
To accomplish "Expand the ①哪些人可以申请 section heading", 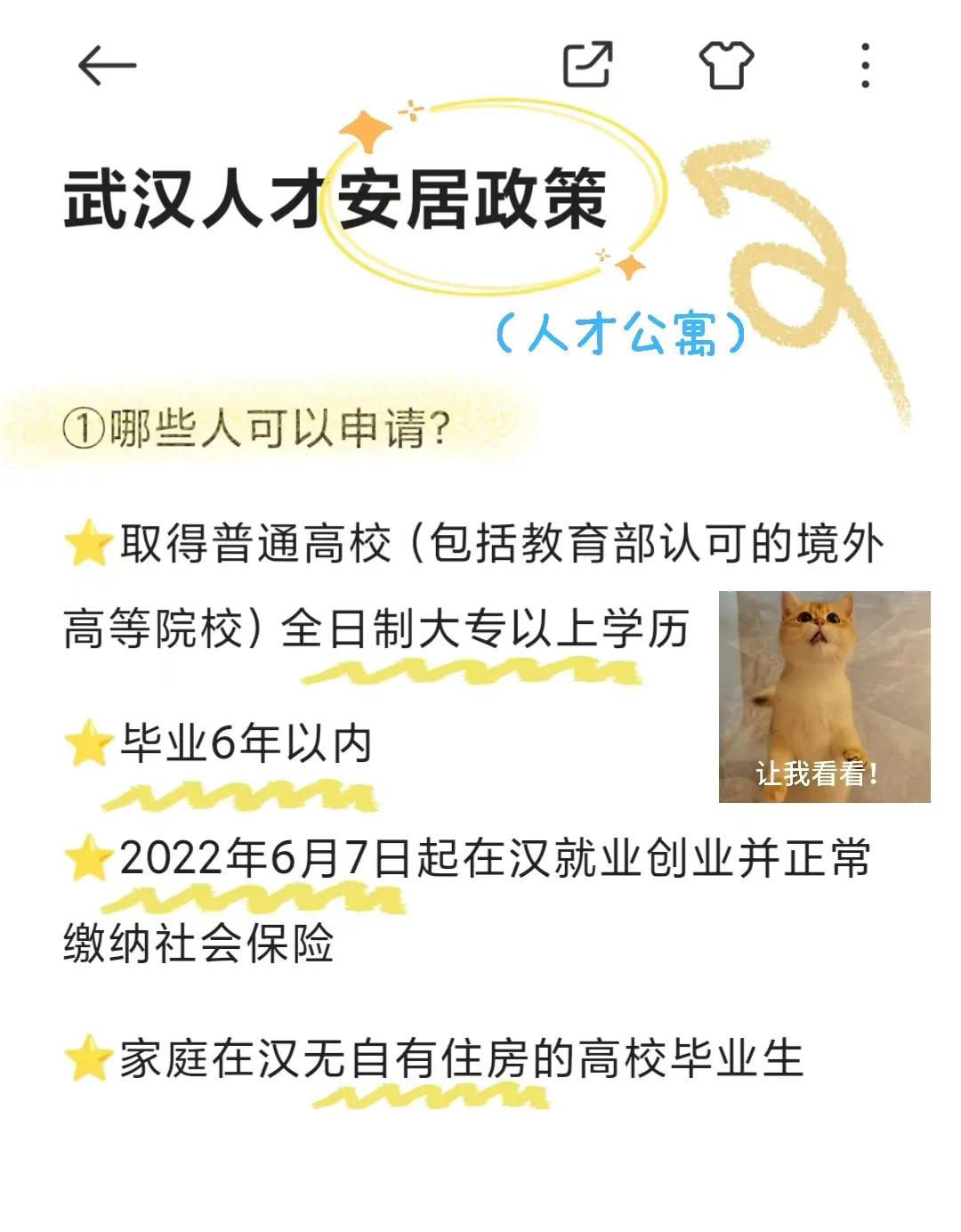I will pyautogui.click(x=258, y=427).
